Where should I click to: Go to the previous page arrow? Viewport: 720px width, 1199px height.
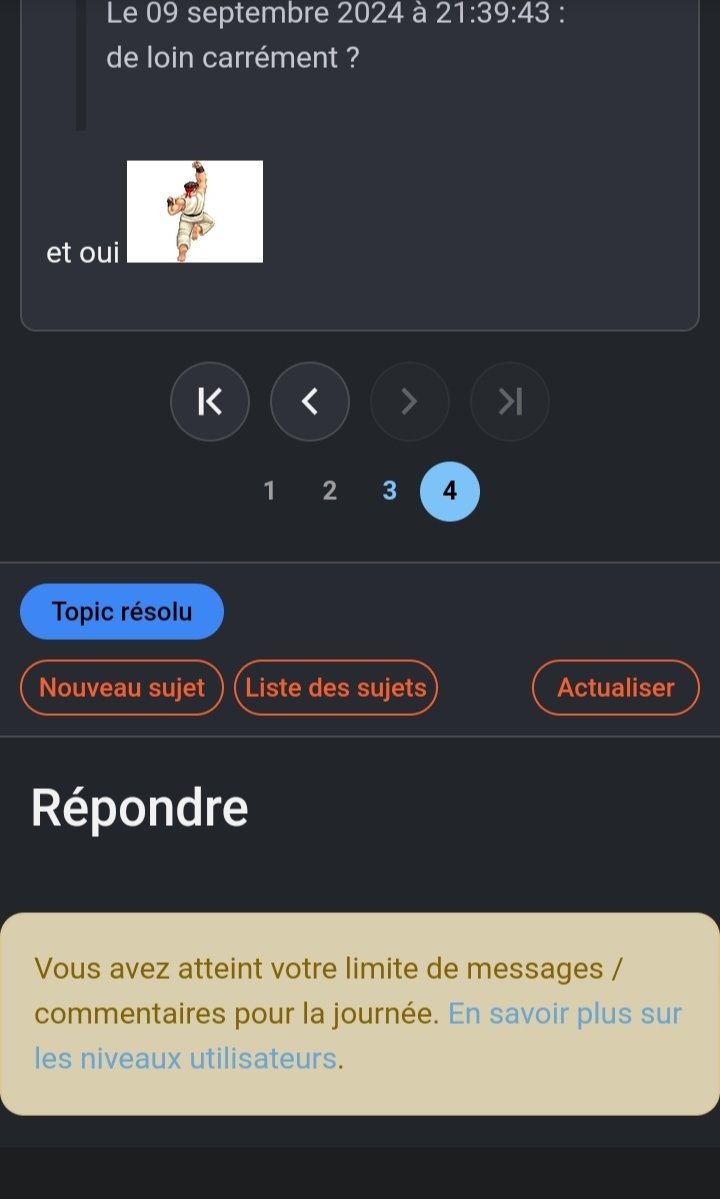click(310, 401)
